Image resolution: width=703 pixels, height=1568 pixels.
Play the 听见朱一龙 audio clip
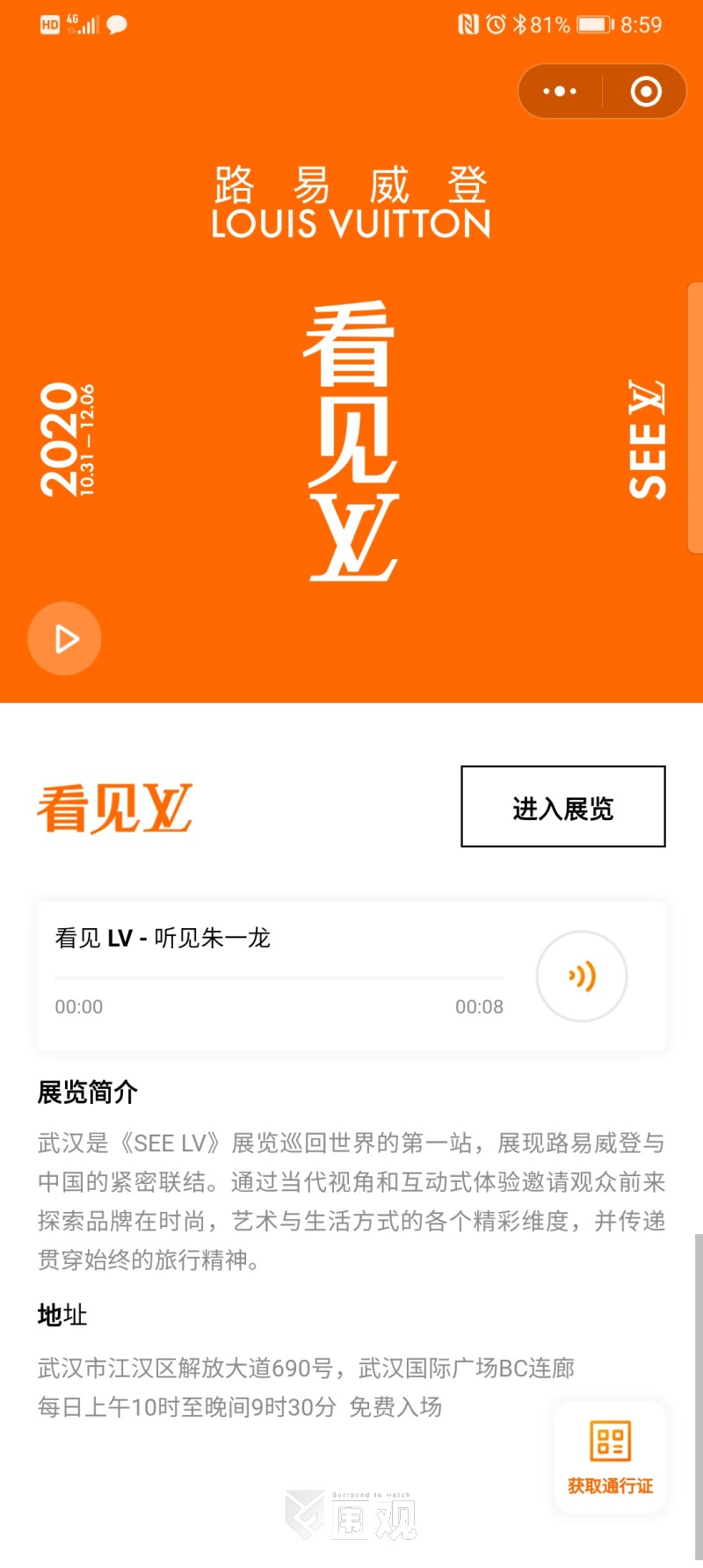(x=582, y=976)
